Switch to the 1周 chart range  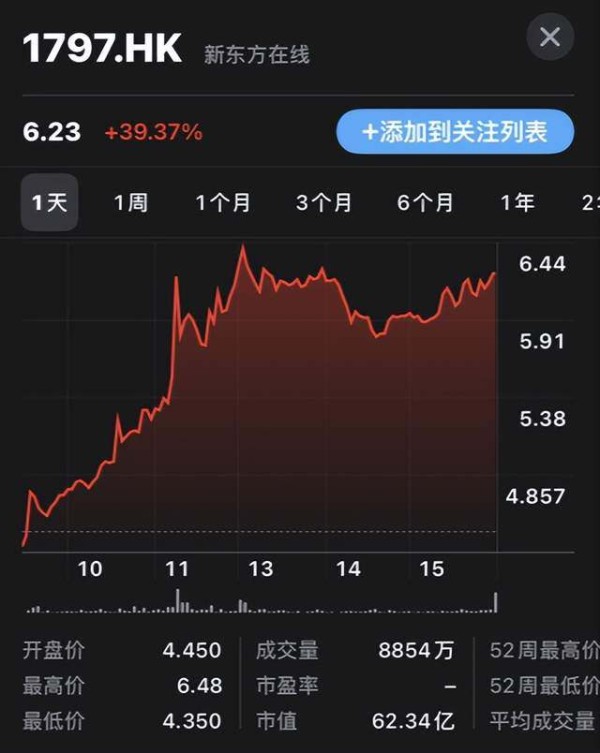coord(130,203)
